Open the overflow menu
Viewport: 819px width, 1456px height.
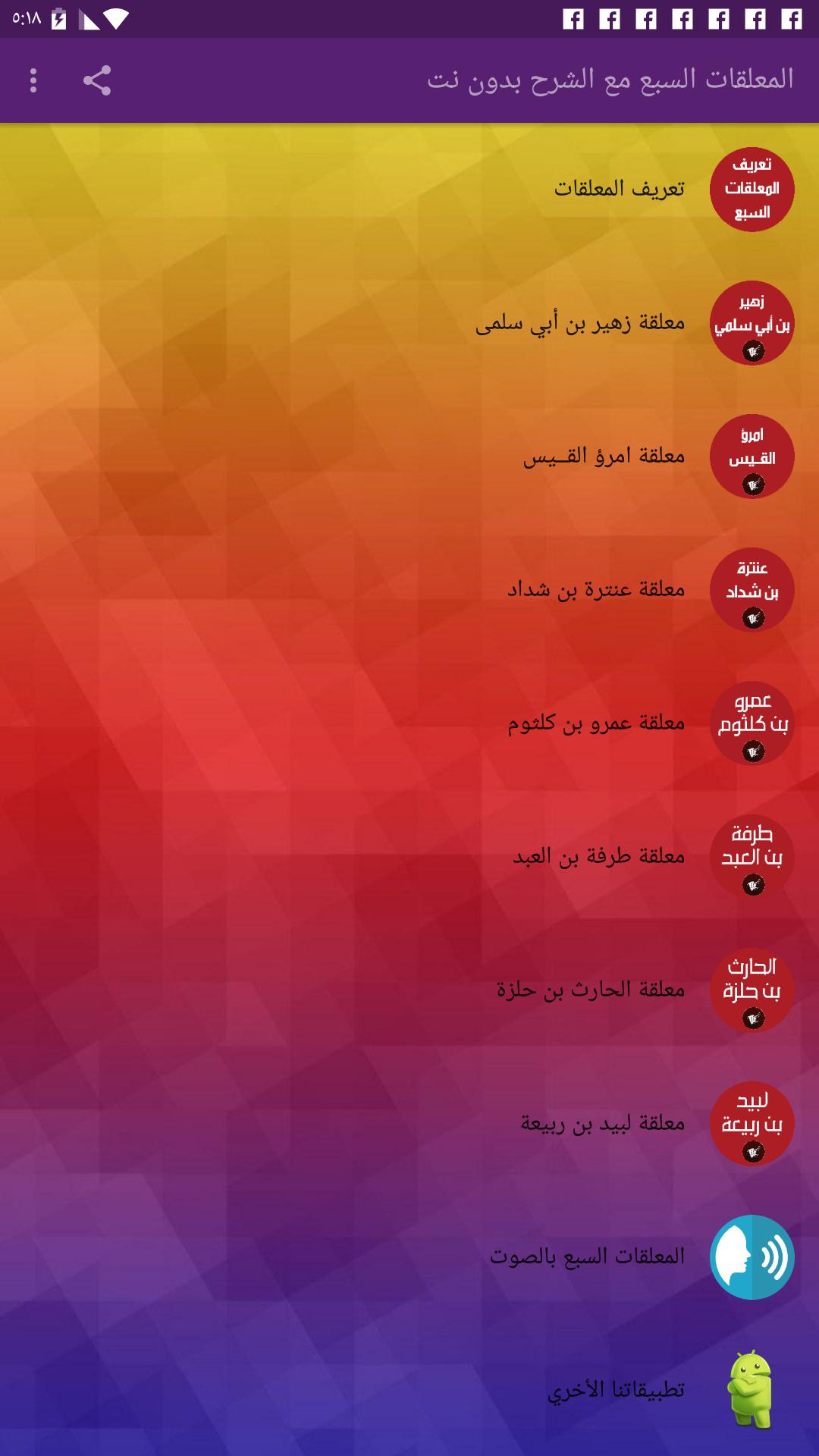(x=33, y=80)
